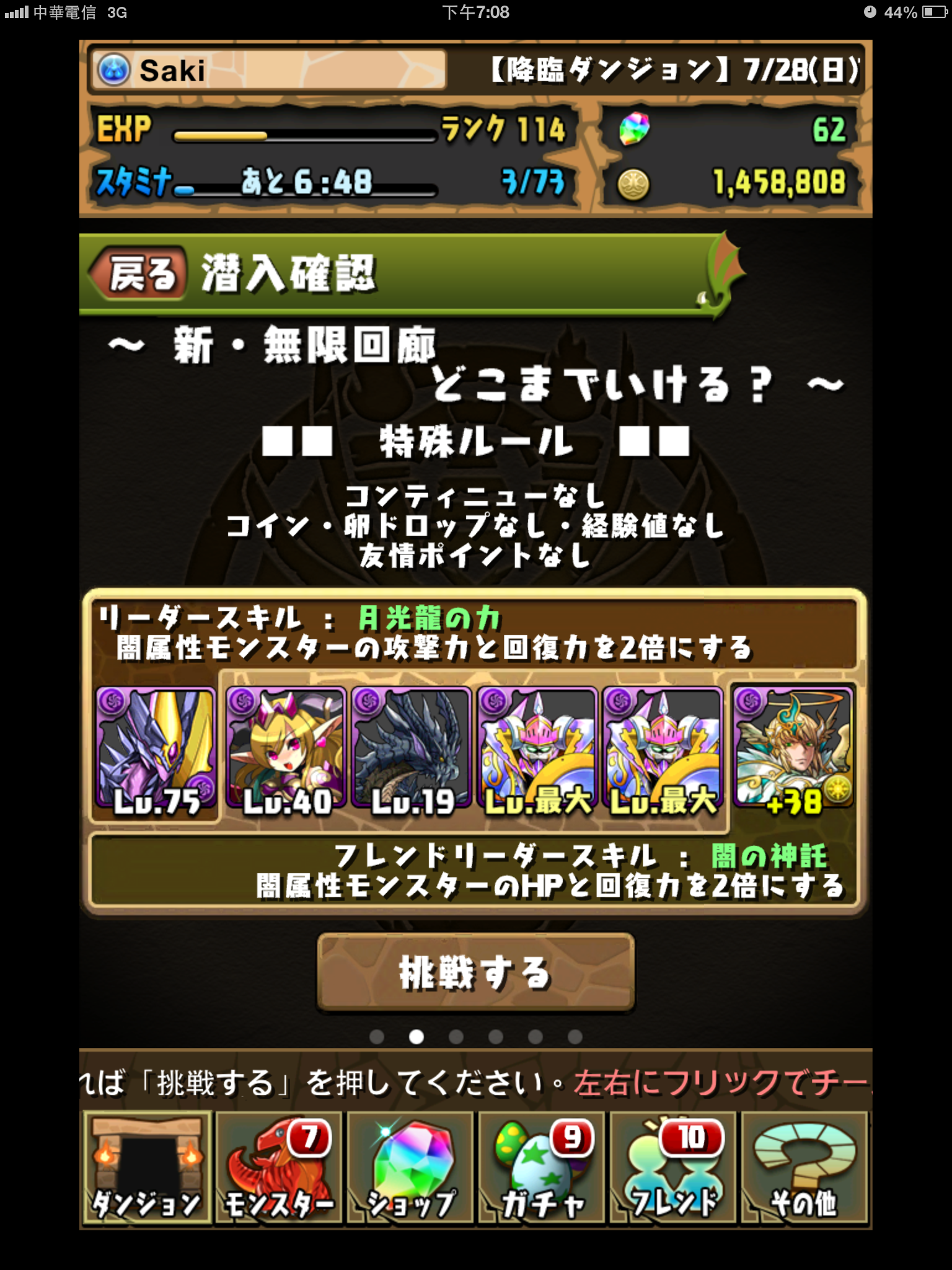Screen dimensions: 952x1270
Task: Open the その他 menu tab
Action: click(x=804, y=1167)
